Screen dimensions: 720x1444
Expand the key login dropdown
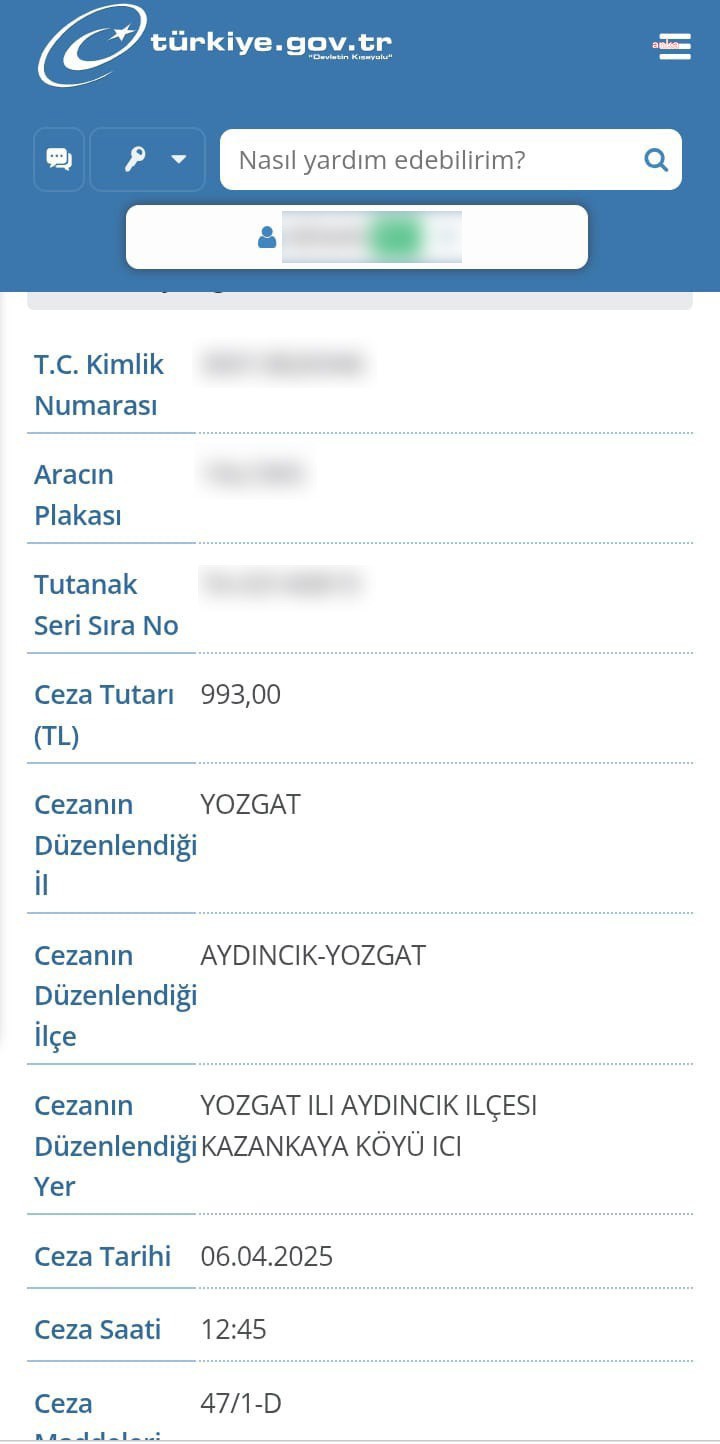point(148,159)
